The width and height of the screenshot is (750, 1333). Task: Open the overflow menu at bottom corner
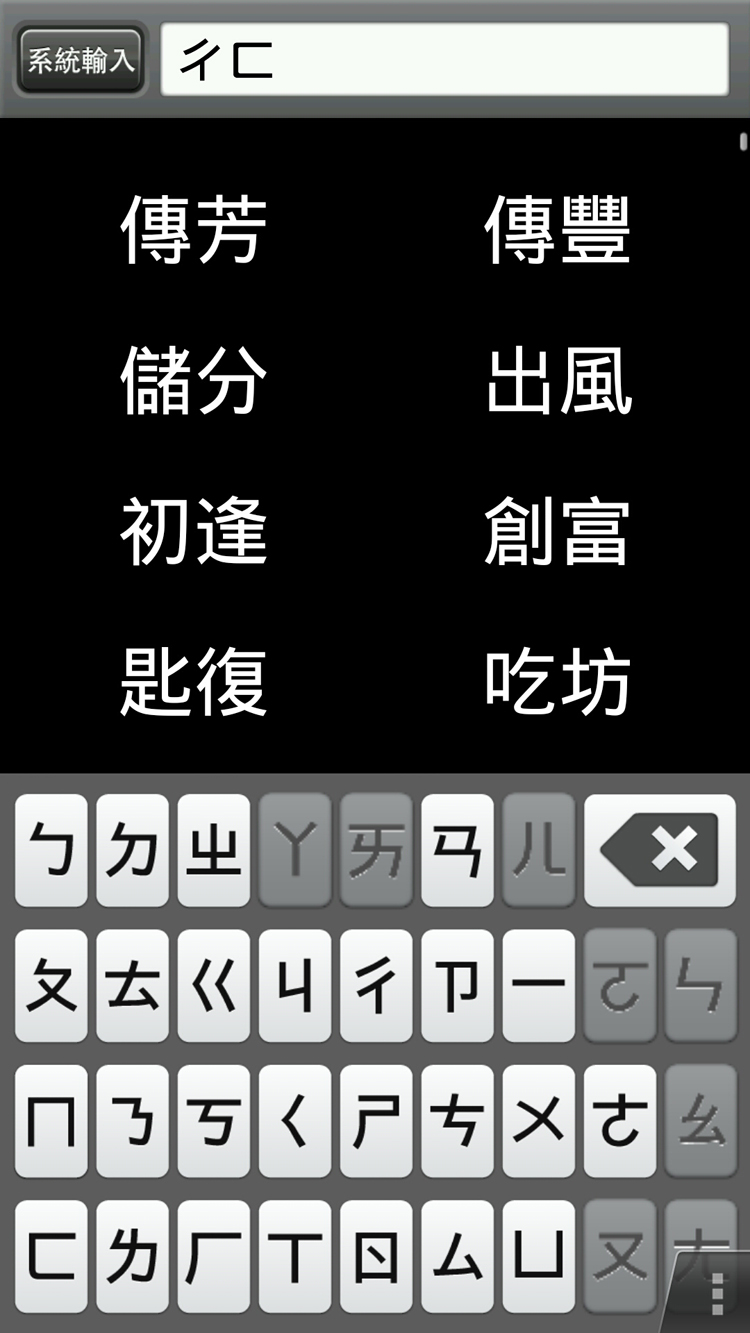tap(716, 1294)
